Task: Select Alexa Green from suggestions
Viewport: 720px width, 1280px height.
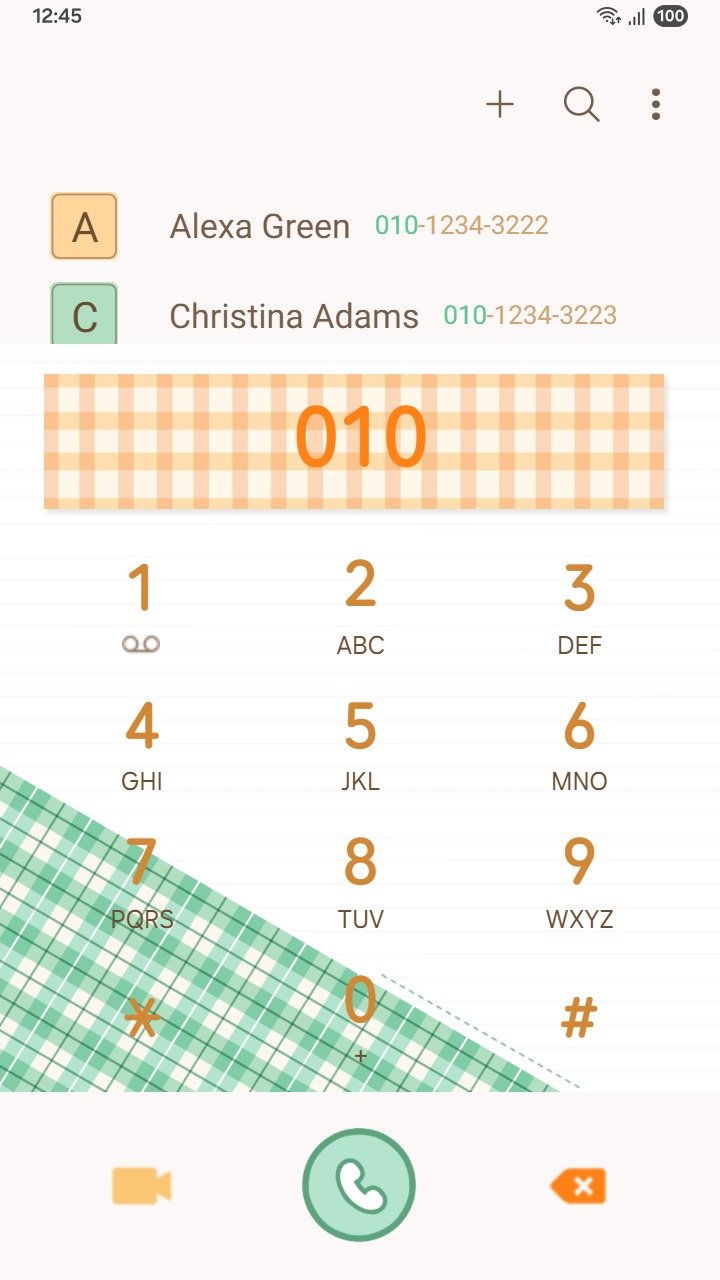Action: (x=300, y=226)
